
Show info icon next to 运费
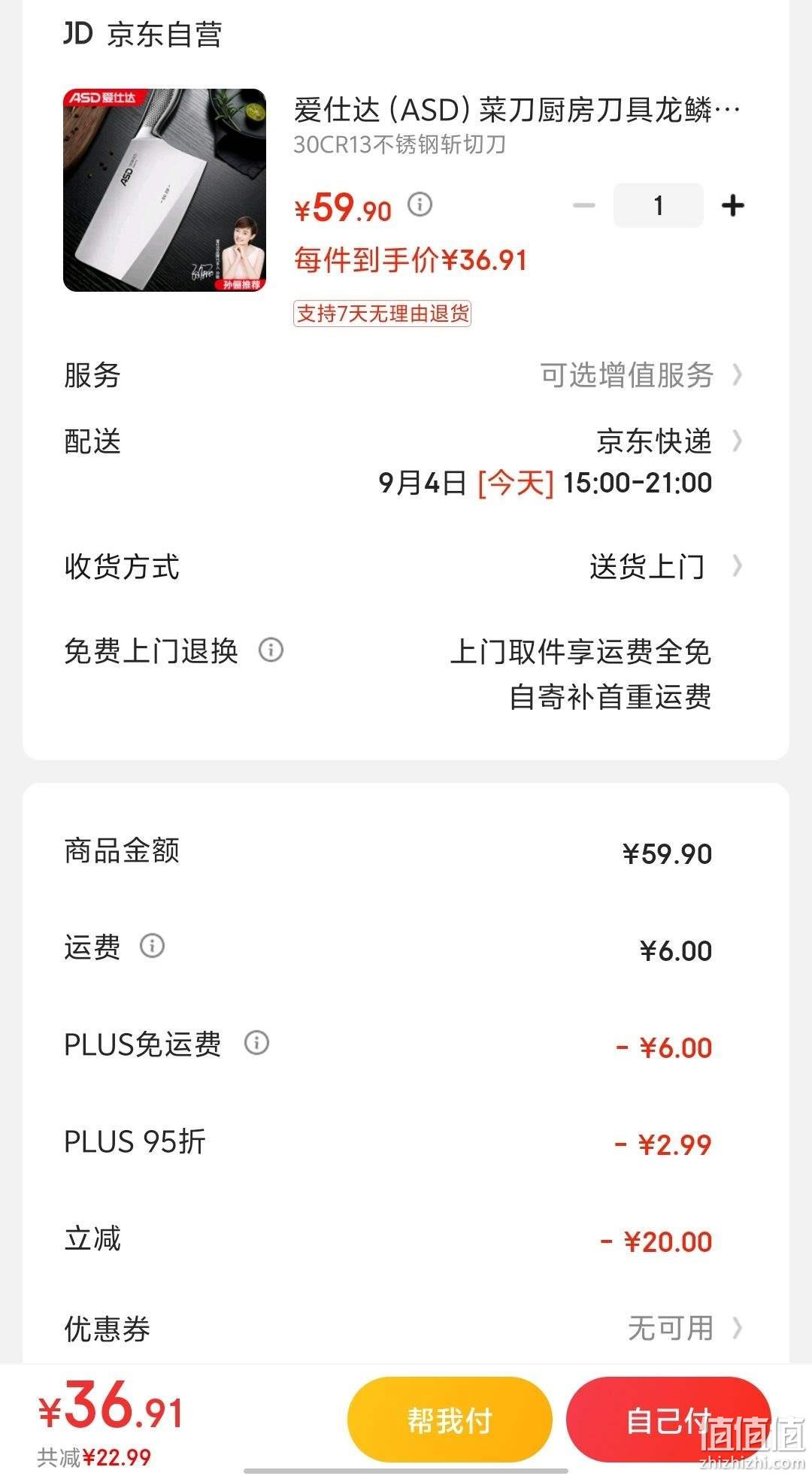pos(152,946)
